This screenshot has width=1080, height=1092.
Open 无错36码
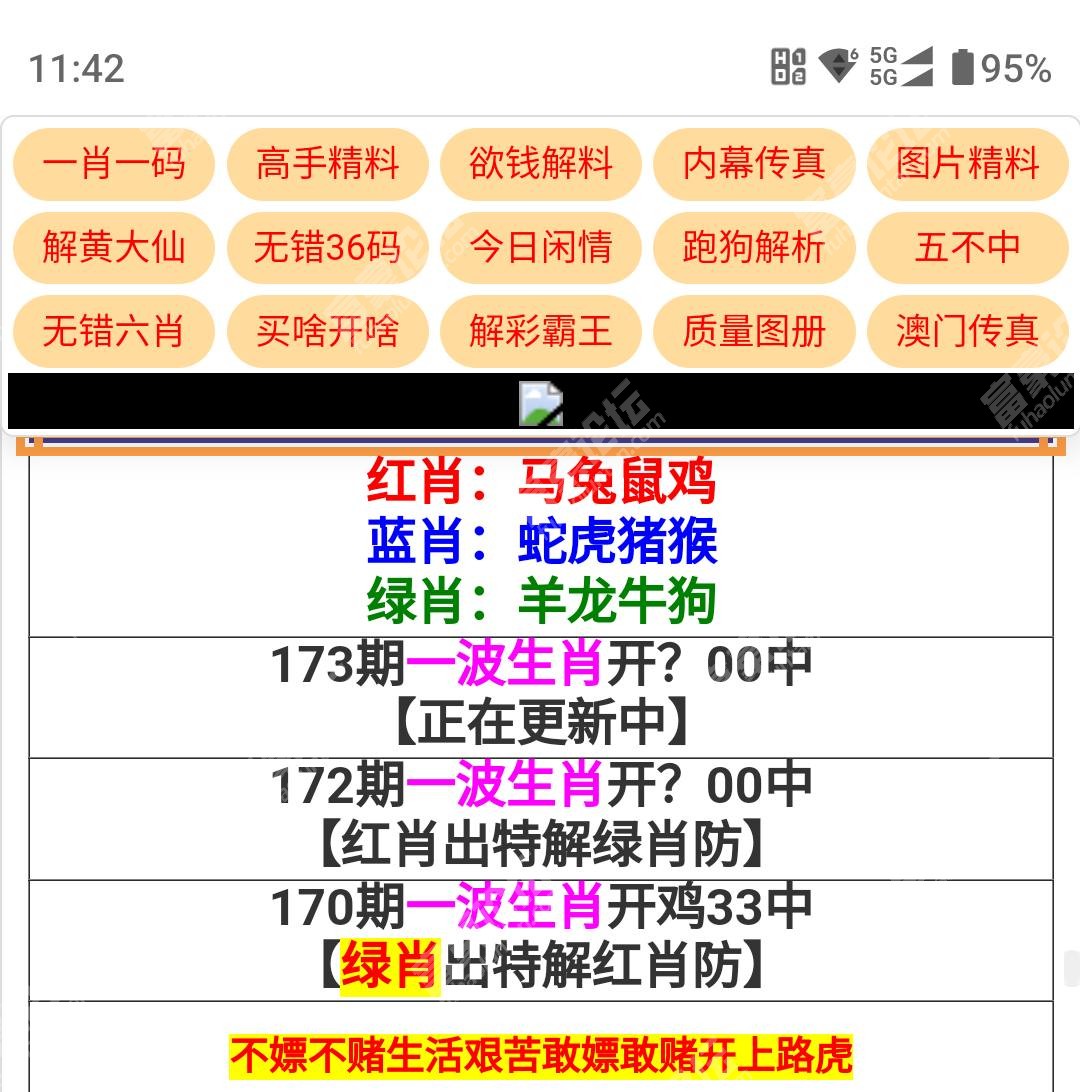click(x=327, y=247)
